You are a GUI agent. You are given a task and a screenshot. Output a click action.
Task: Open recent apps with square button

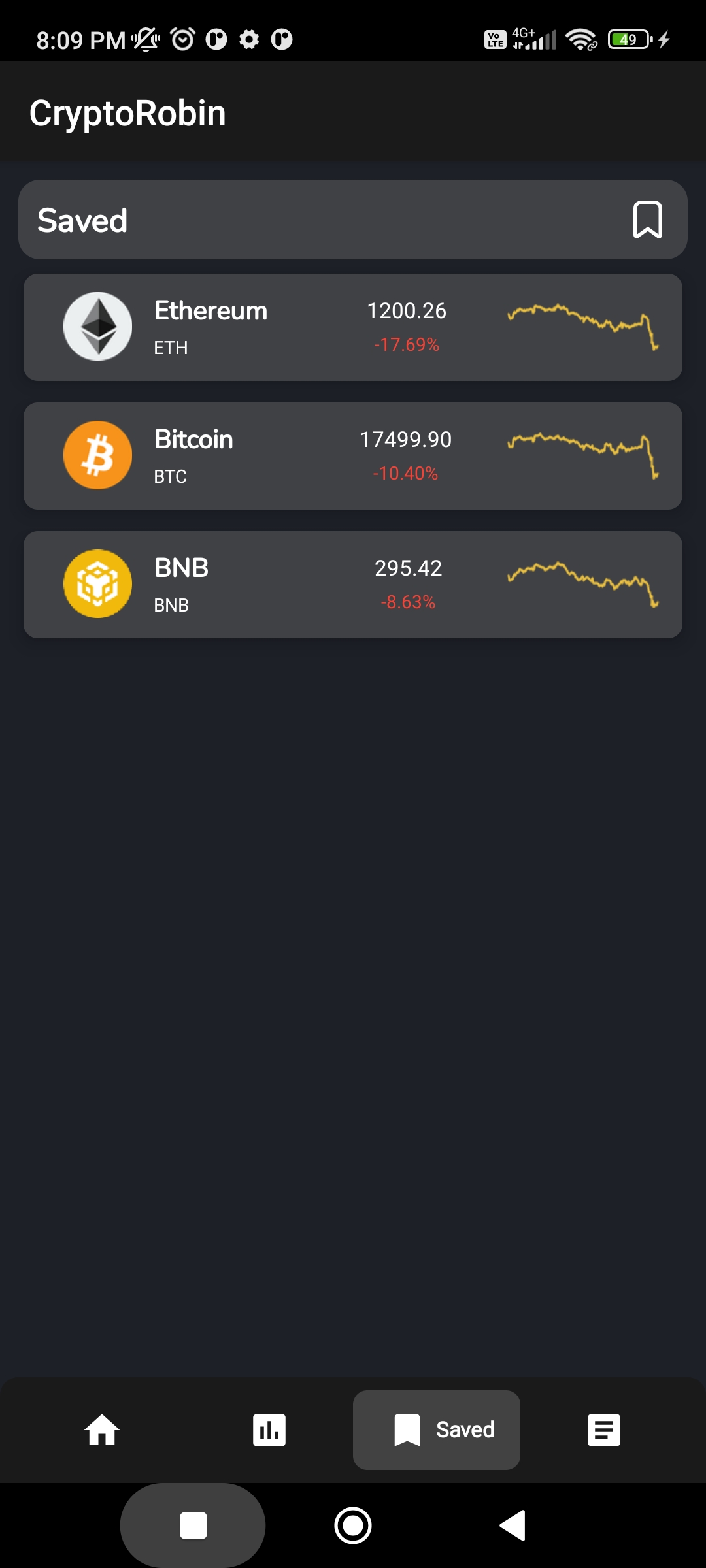coord(193,1526)
